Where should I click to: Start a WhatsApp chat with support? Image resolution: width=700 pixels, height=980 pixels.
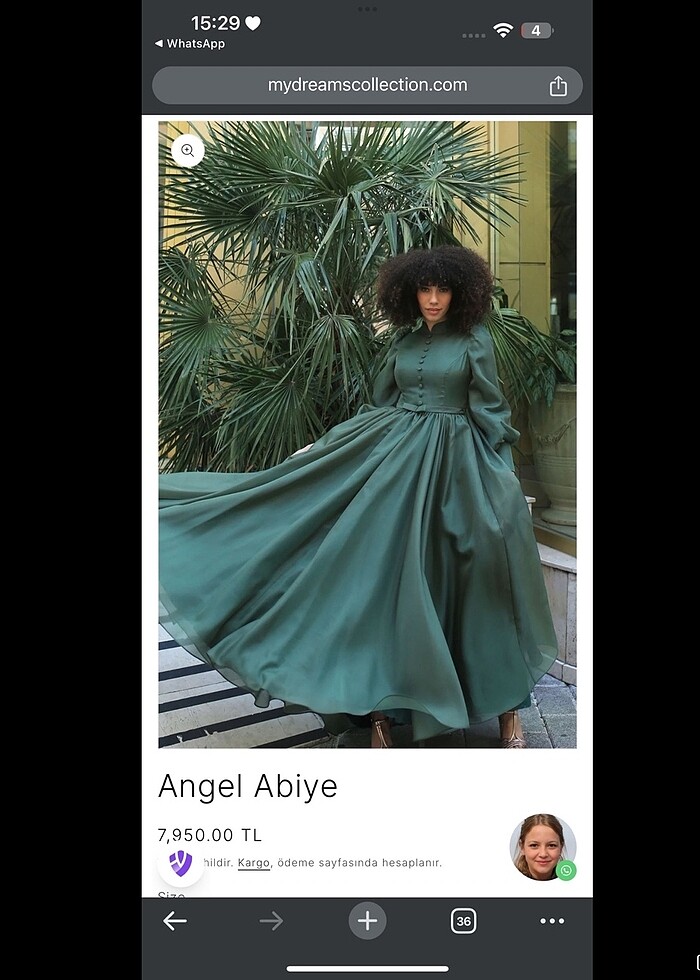(543, 848)
